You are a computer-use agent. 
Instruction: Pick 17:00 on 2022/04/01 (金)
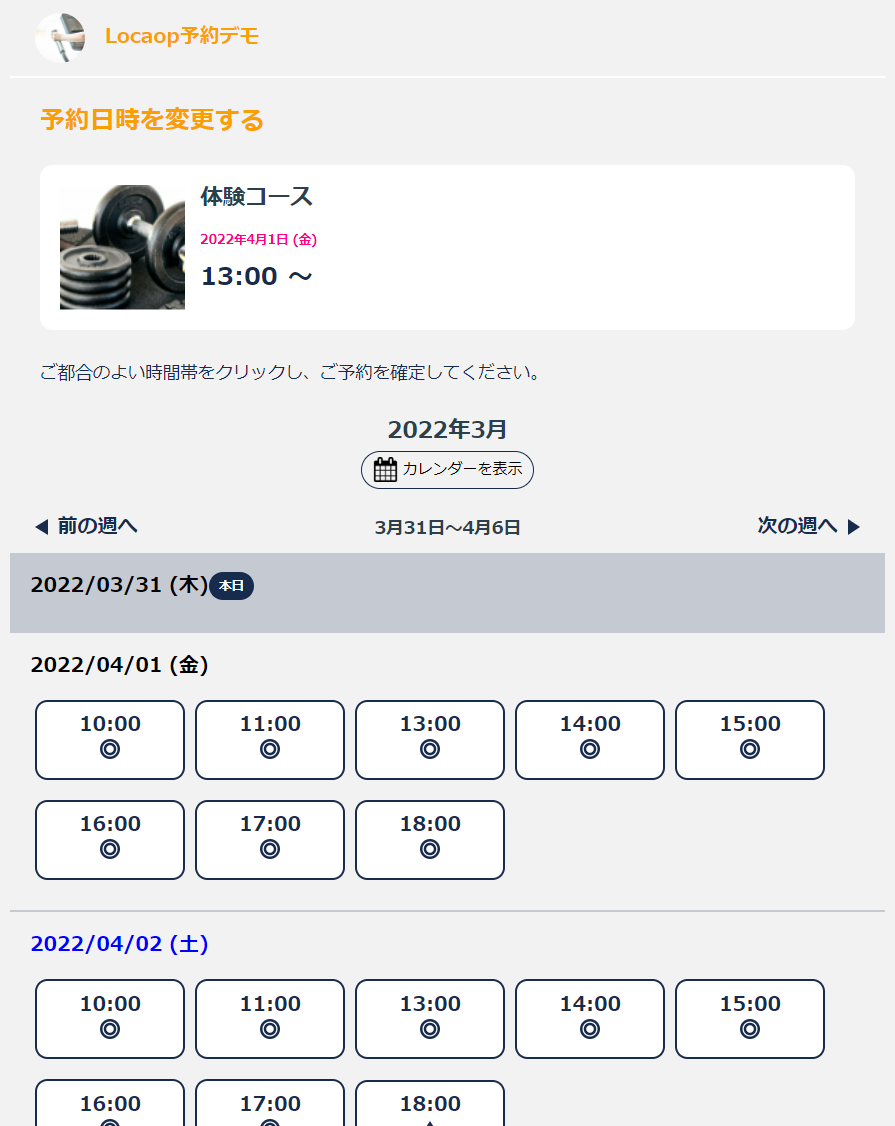pos(270,840)
